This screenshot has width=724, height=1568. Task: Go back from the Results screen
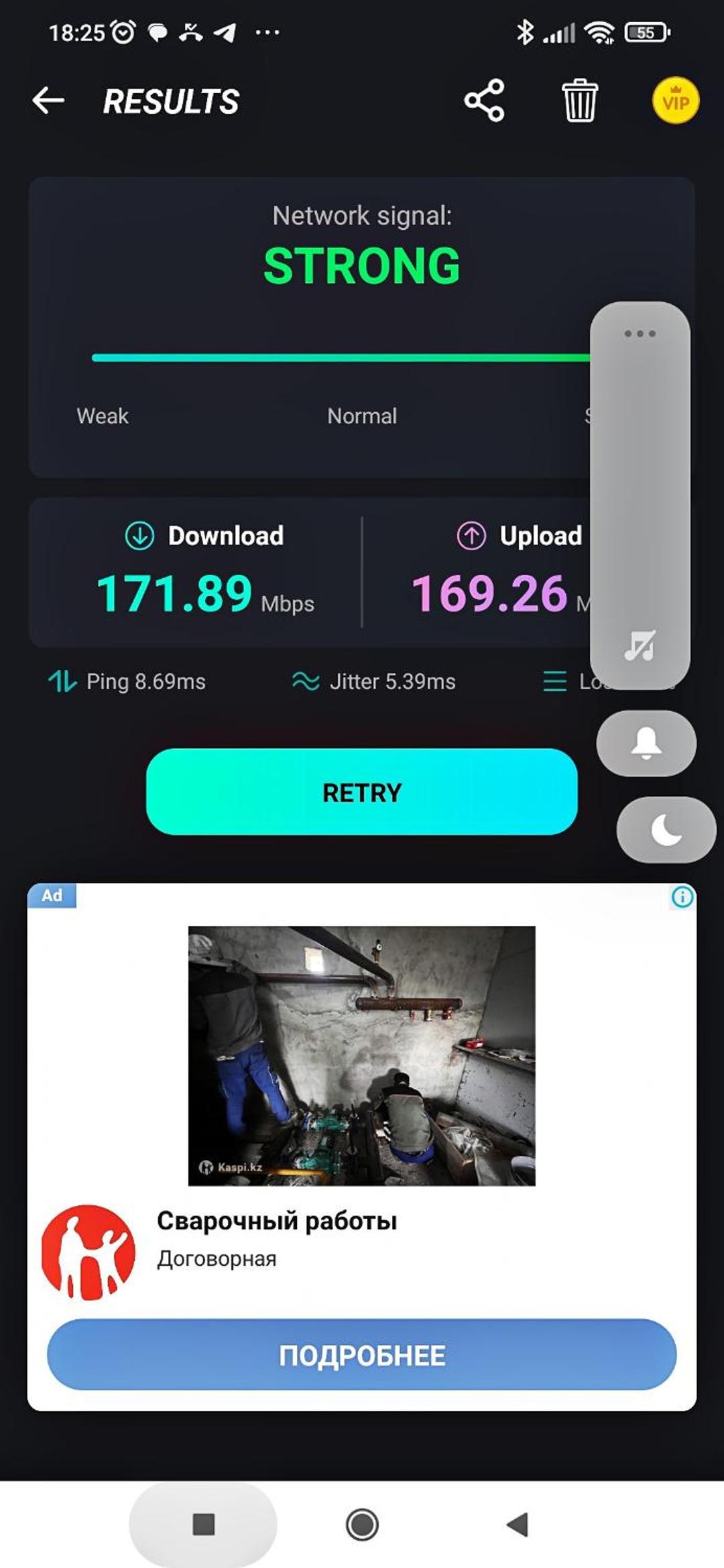(x=48, y=101)
